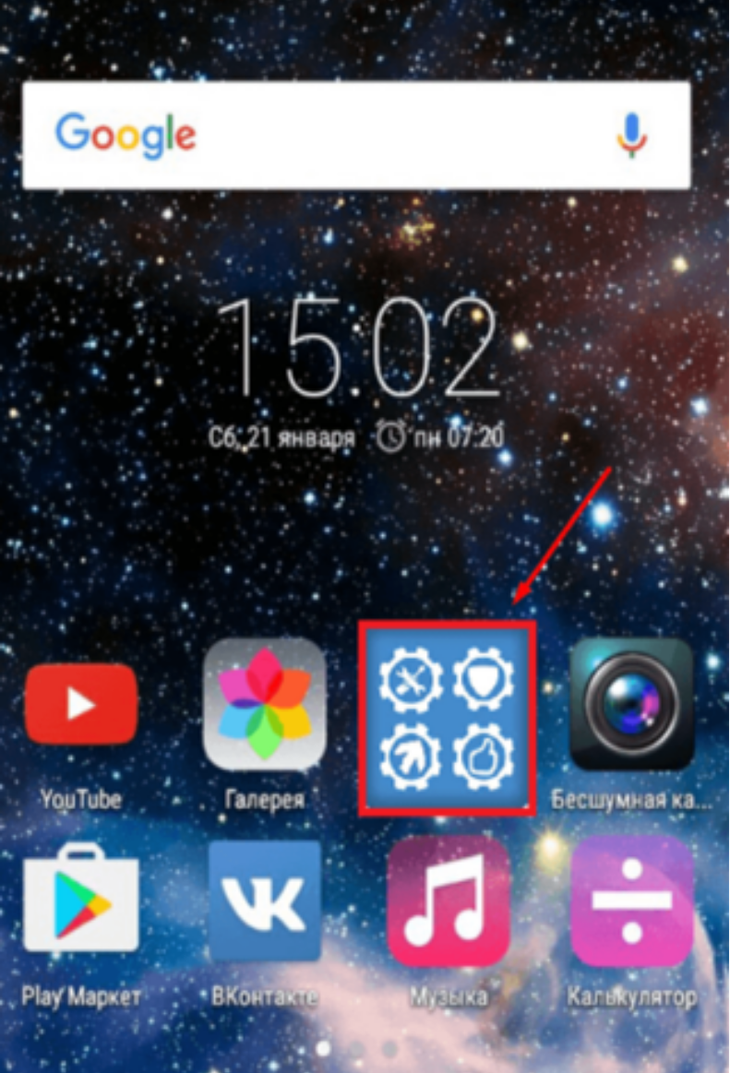Open the clock widget
Screen dimensions: 730x1073
pos(357,350)
